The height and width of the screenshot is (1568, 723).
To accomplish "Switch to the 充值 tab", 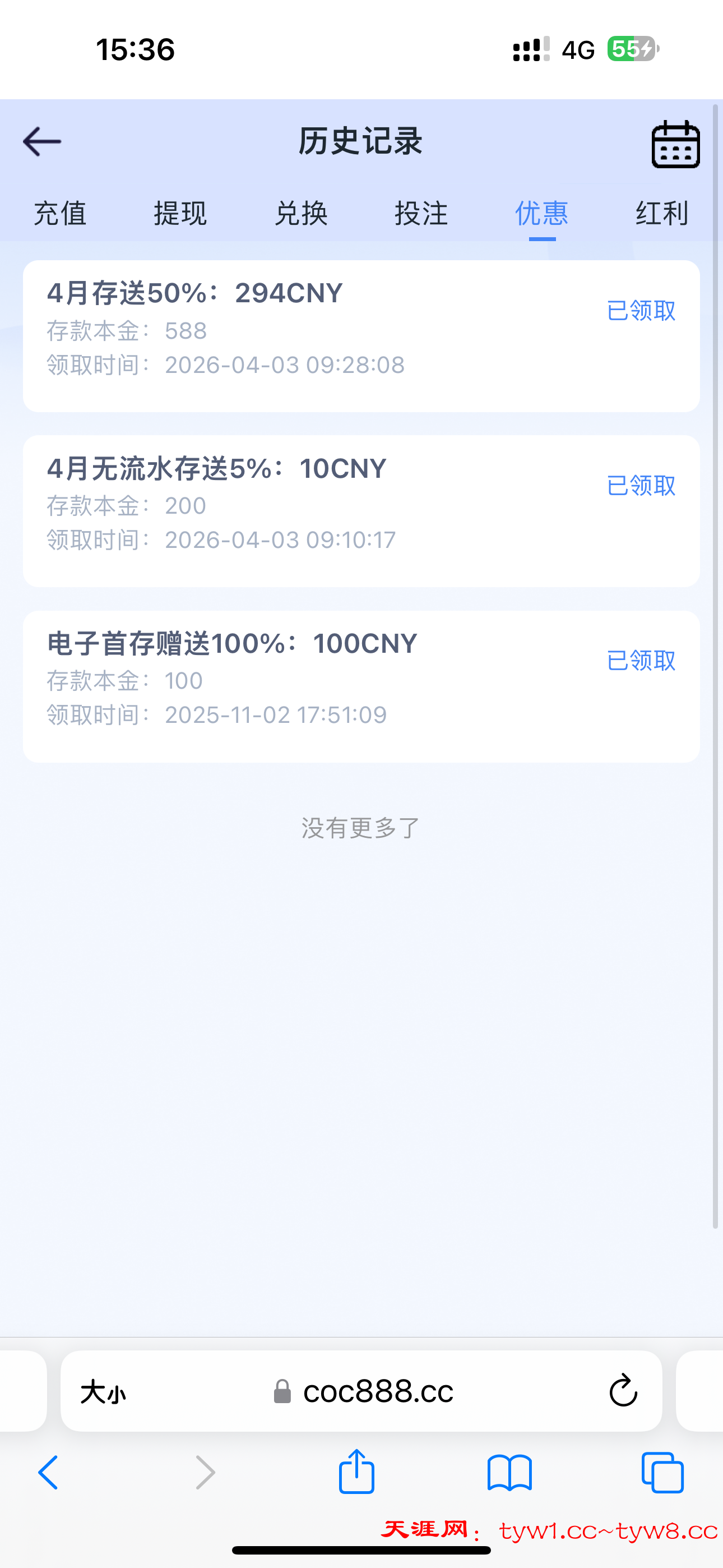I will [x=59, y=214].
